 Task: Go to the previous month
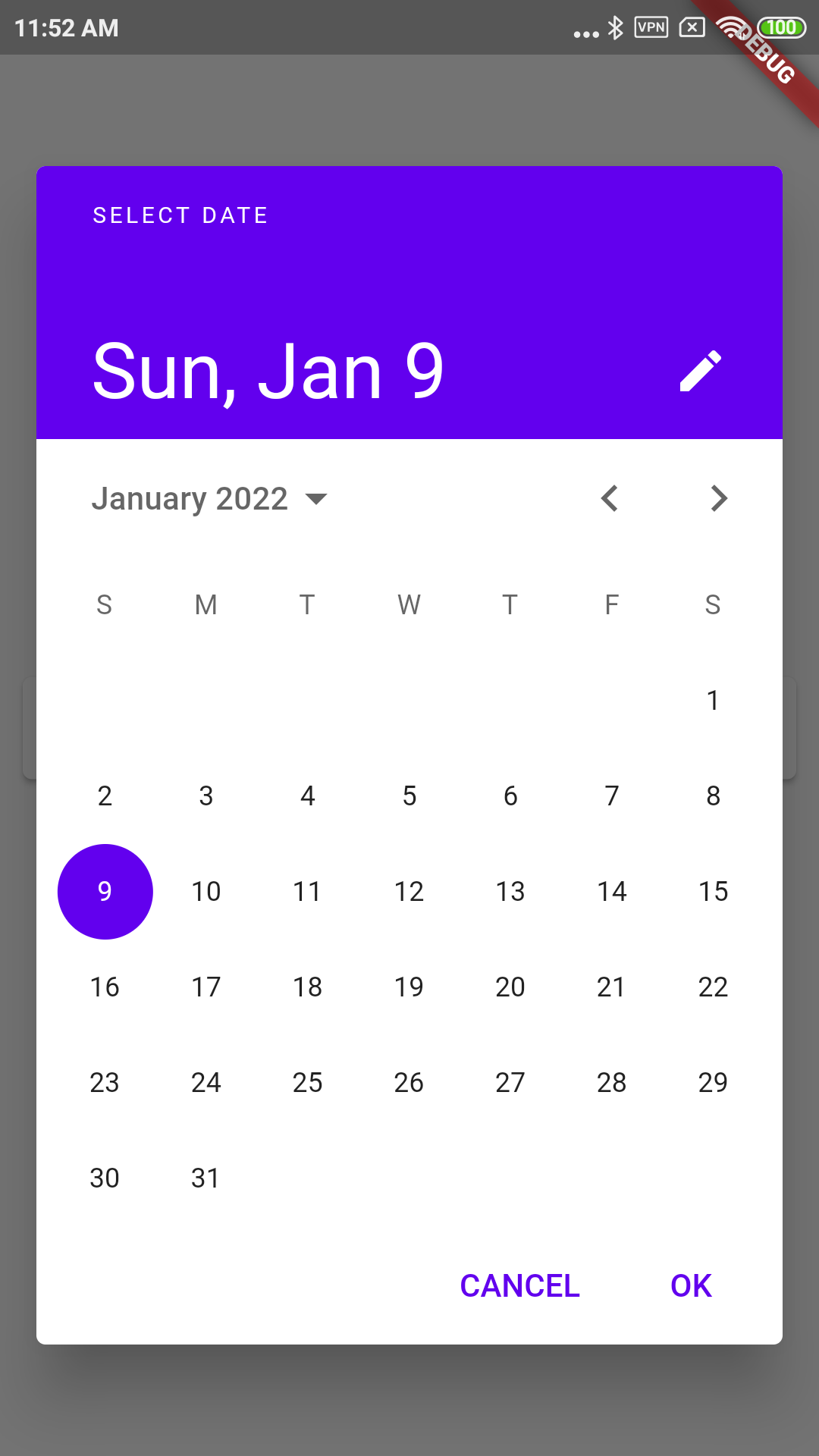(610, 498)
